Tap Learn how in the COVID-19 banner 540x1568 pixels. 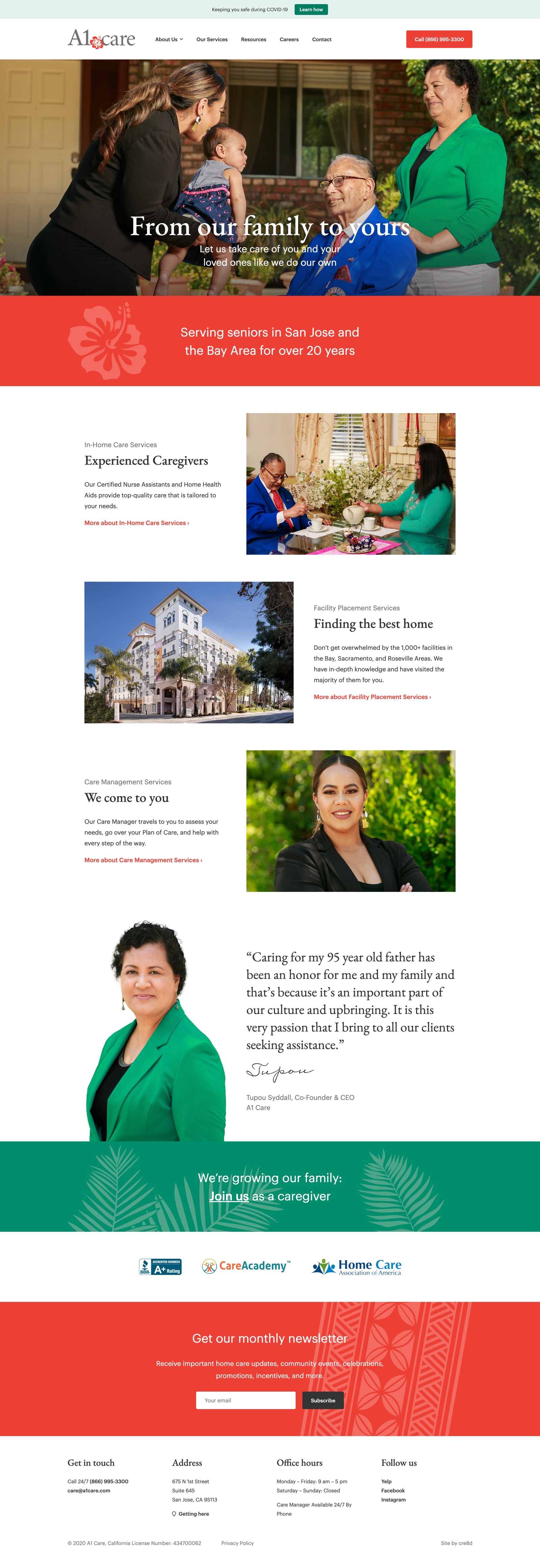point(311,10)
